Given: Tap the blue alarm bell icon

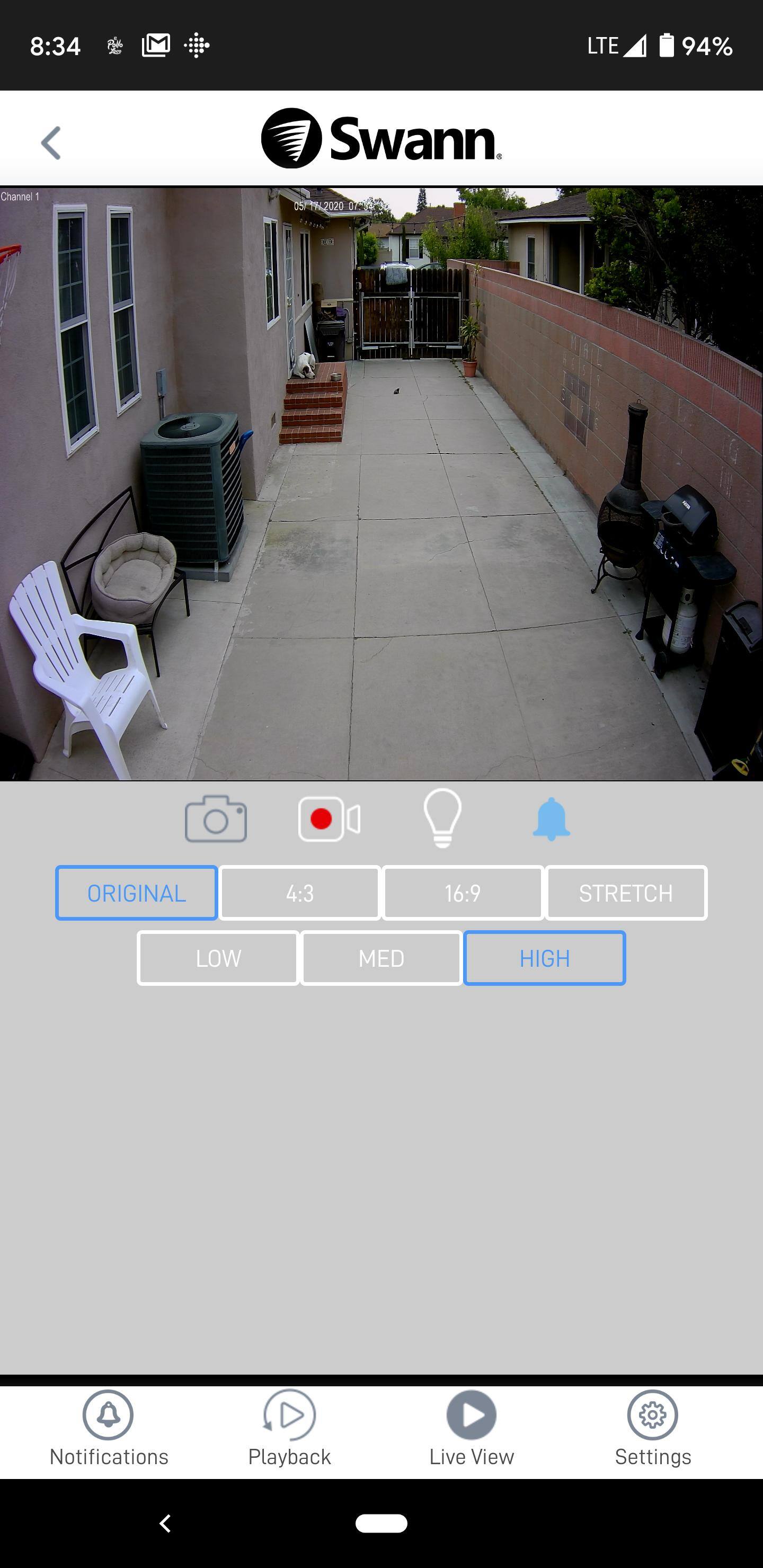Looking at the screenshot, I should [x=551, y=818].
